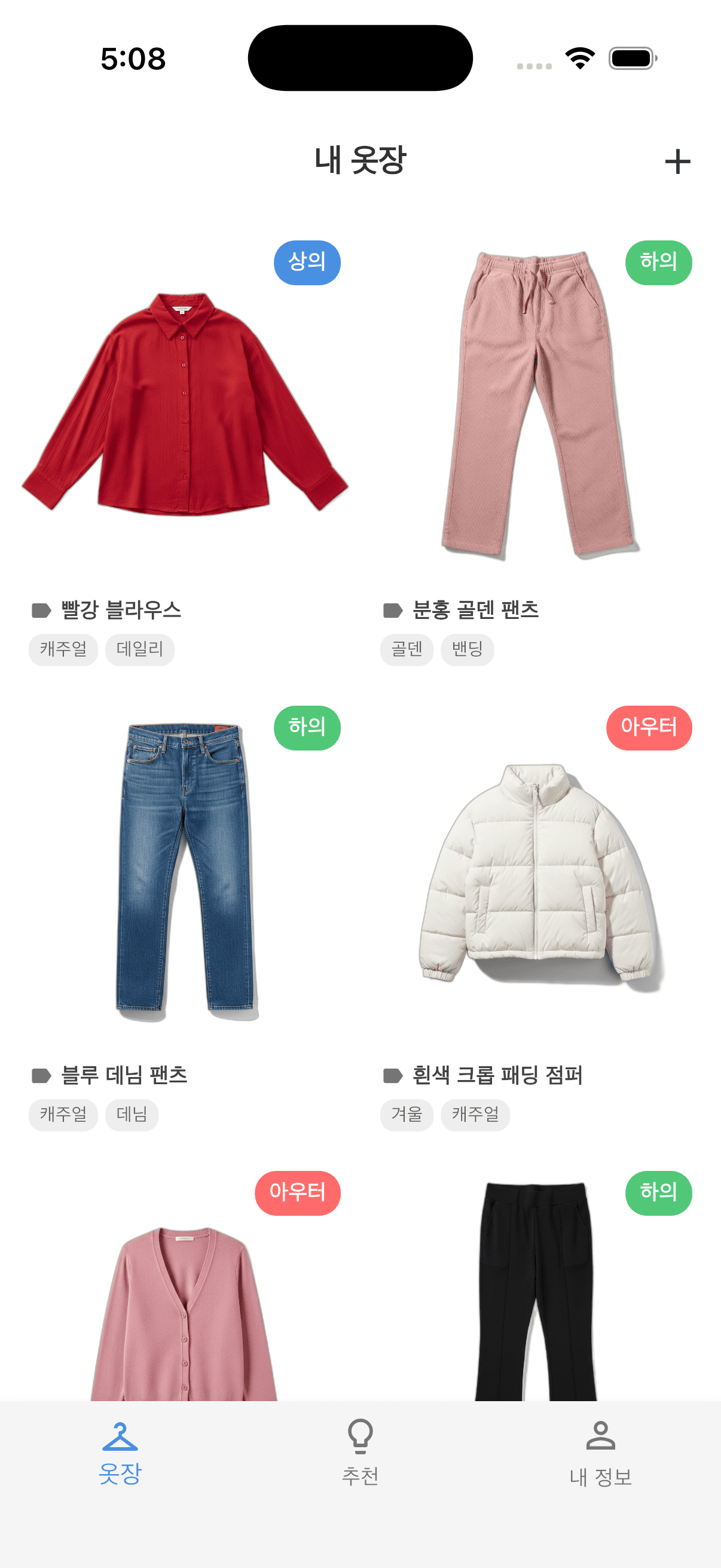Select the 밴딩 tag under the pink pants

[468, 649]
